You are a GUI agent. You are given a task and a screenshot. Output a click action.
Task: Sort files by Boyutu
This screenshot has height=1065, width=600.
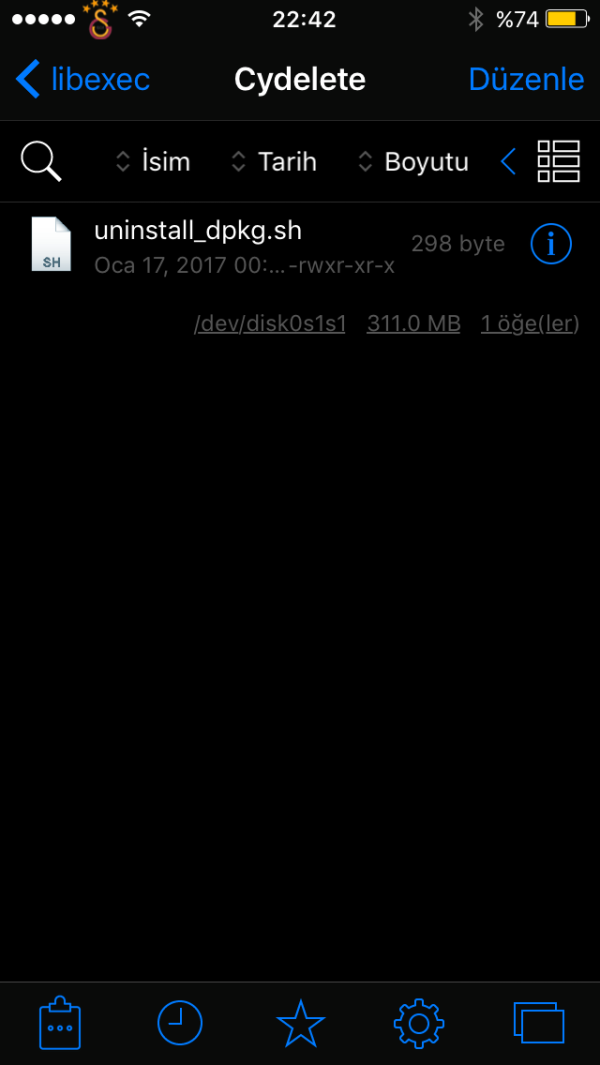tap(414, 161)
